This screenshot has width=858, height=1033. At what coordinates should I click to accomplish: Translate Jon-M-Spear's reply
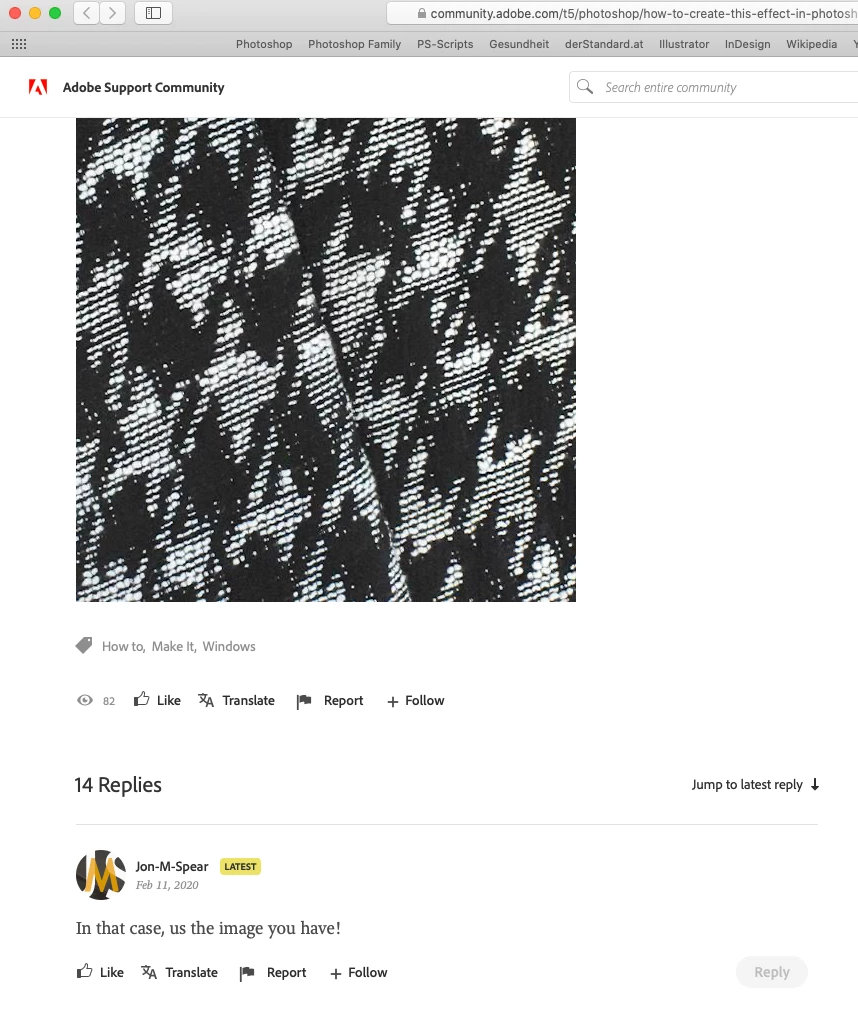pyautogui.click(x=180, y=972)
